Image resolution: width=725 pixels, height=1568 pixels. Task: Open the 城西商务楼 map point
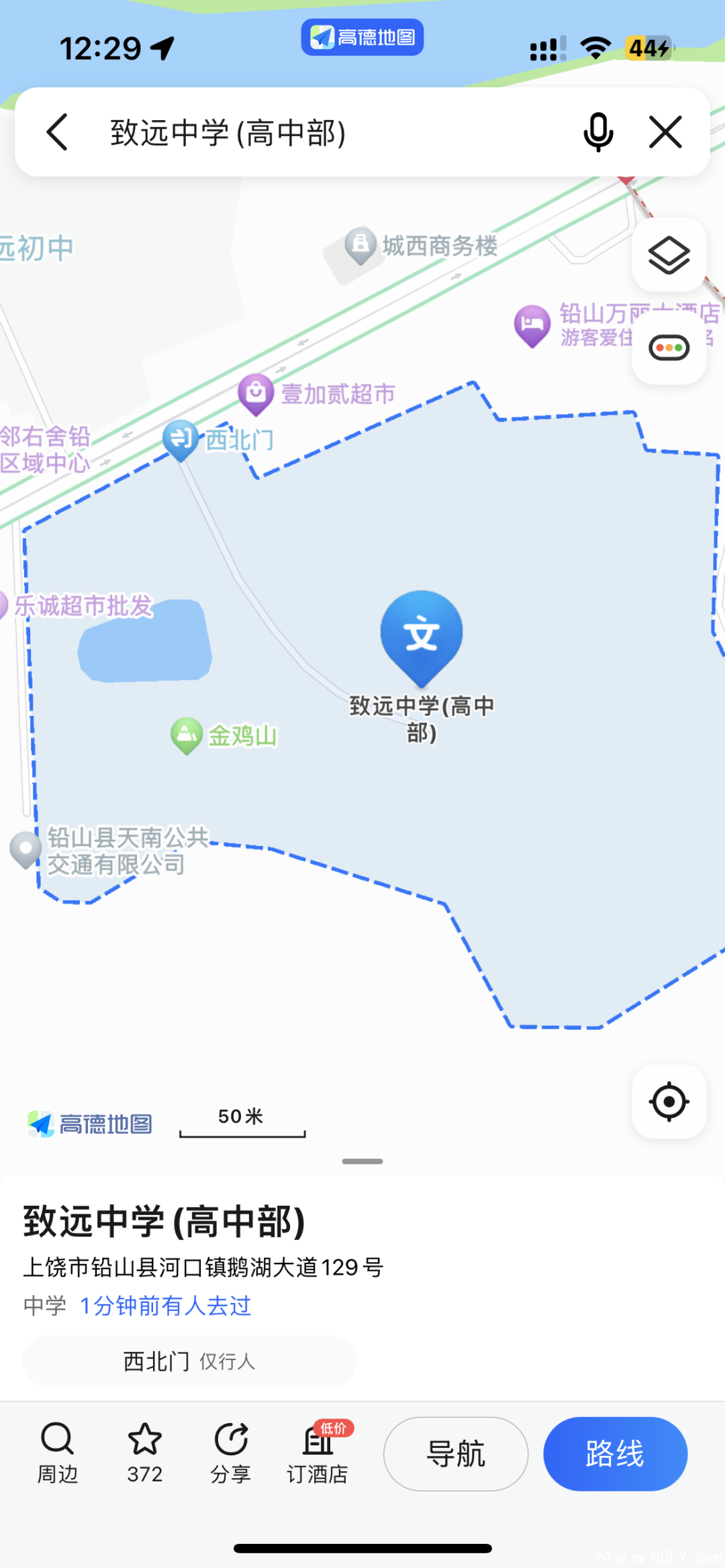pyautogui.click(x=361, y=244)
